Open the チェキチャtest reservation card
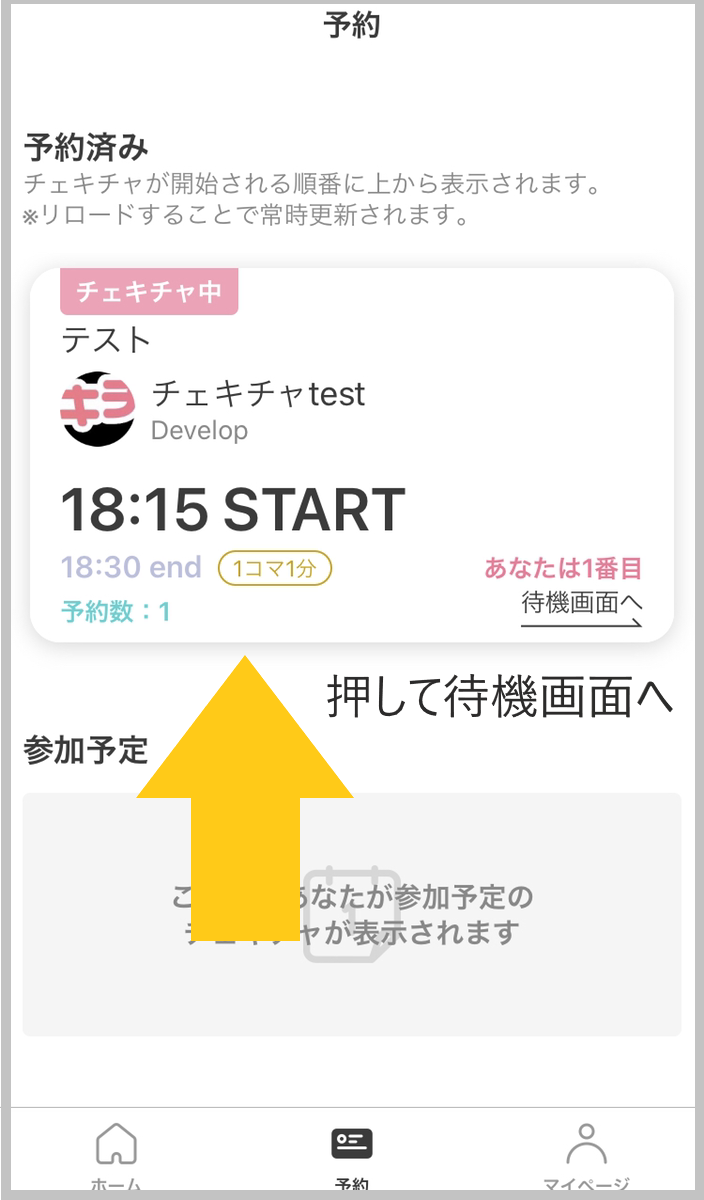 tap(350, 455)
